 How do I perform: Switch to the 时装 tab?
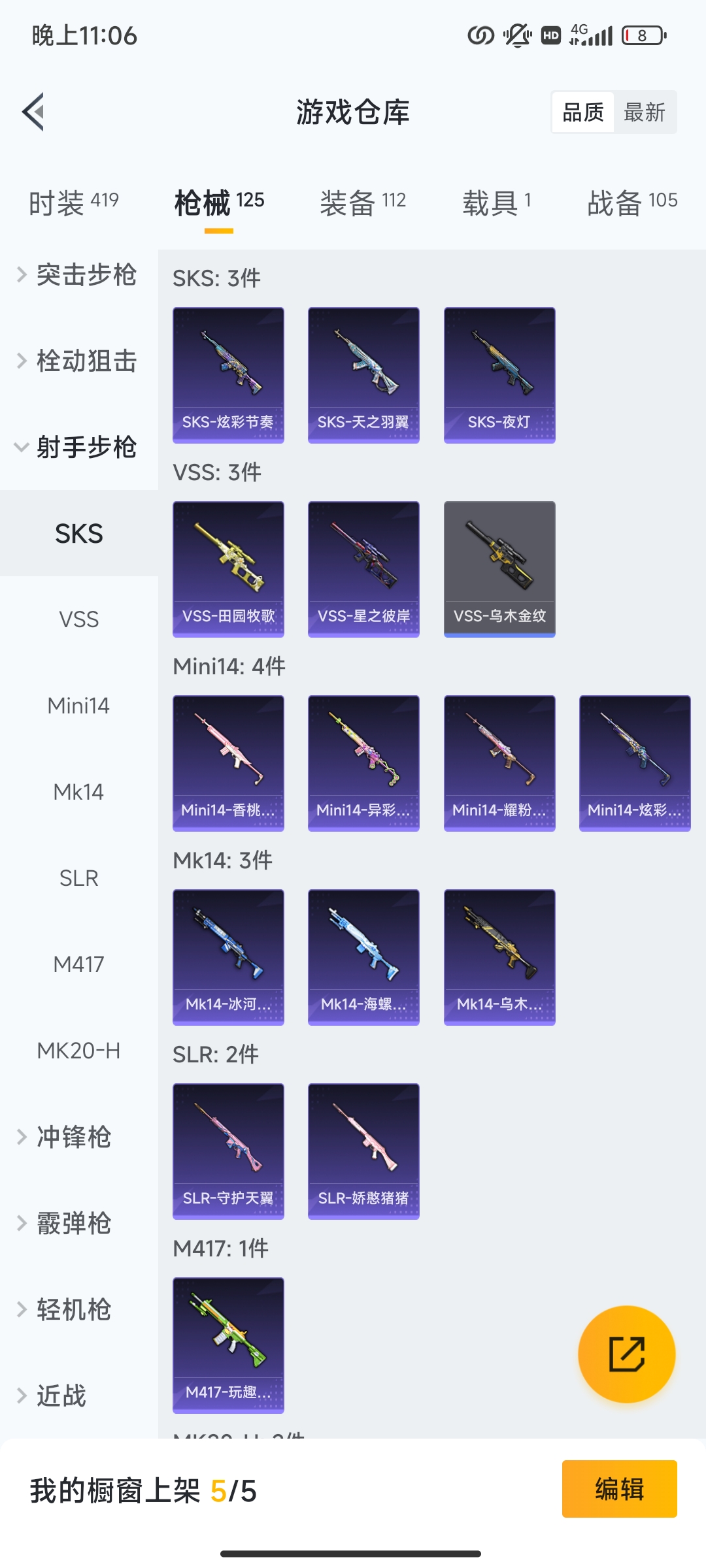pyautogui.click(x=73, y=202)
